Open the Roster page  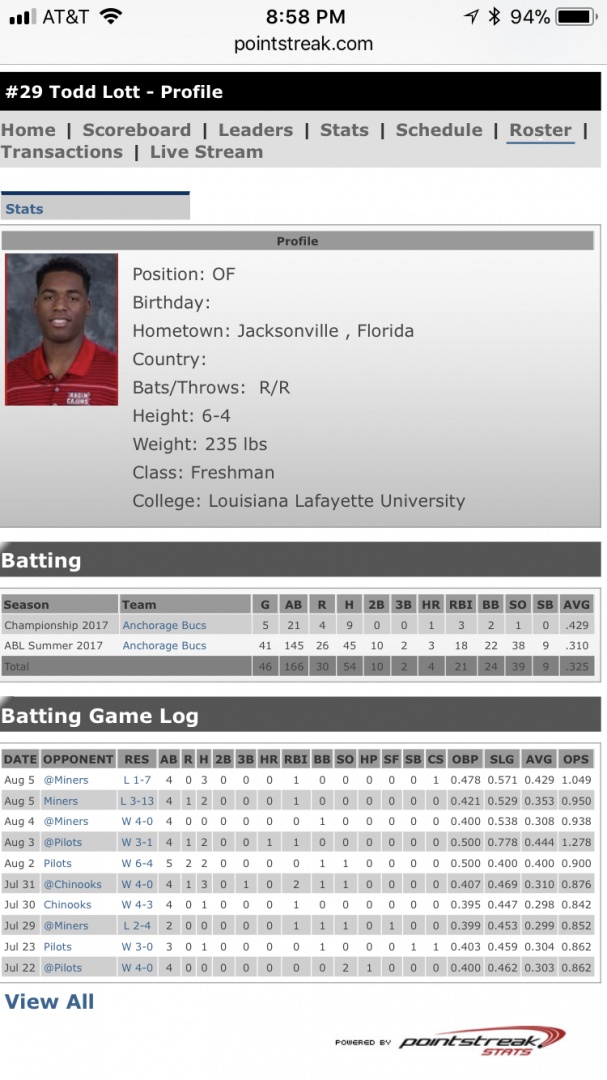click(x=540, y=130)
